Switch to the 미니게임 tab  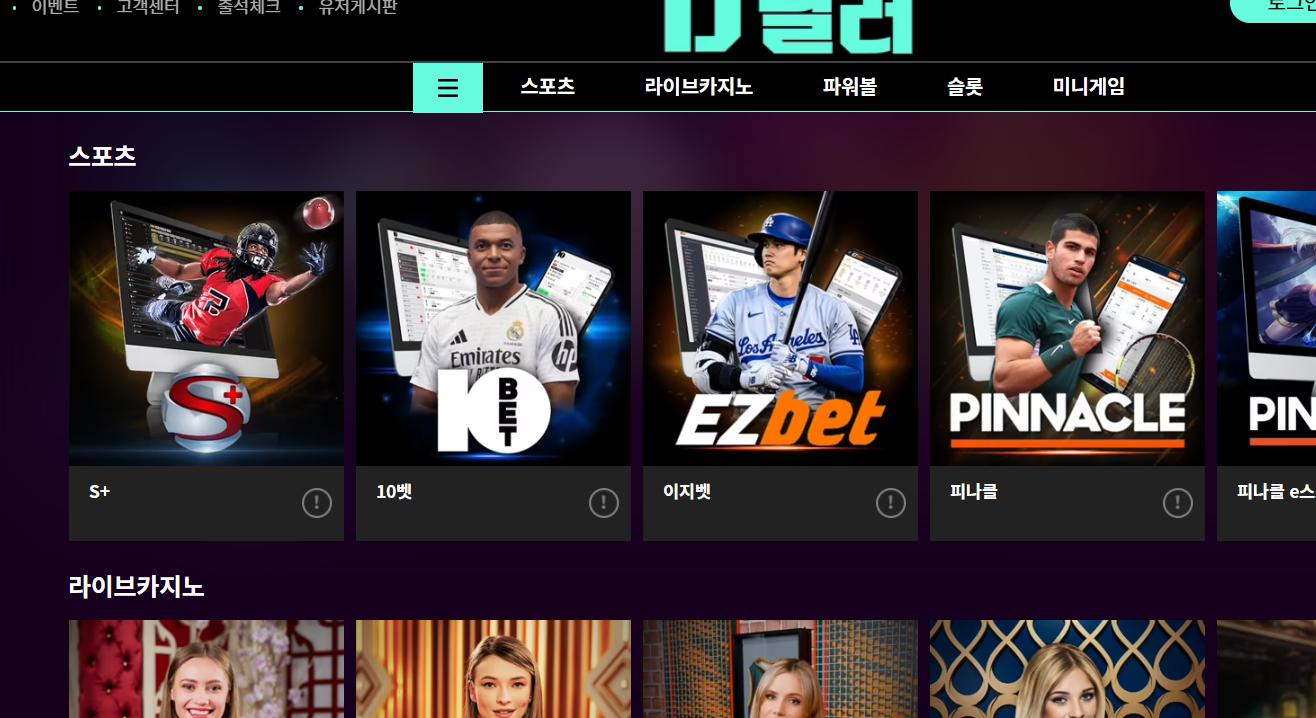tap(1088, 87)
